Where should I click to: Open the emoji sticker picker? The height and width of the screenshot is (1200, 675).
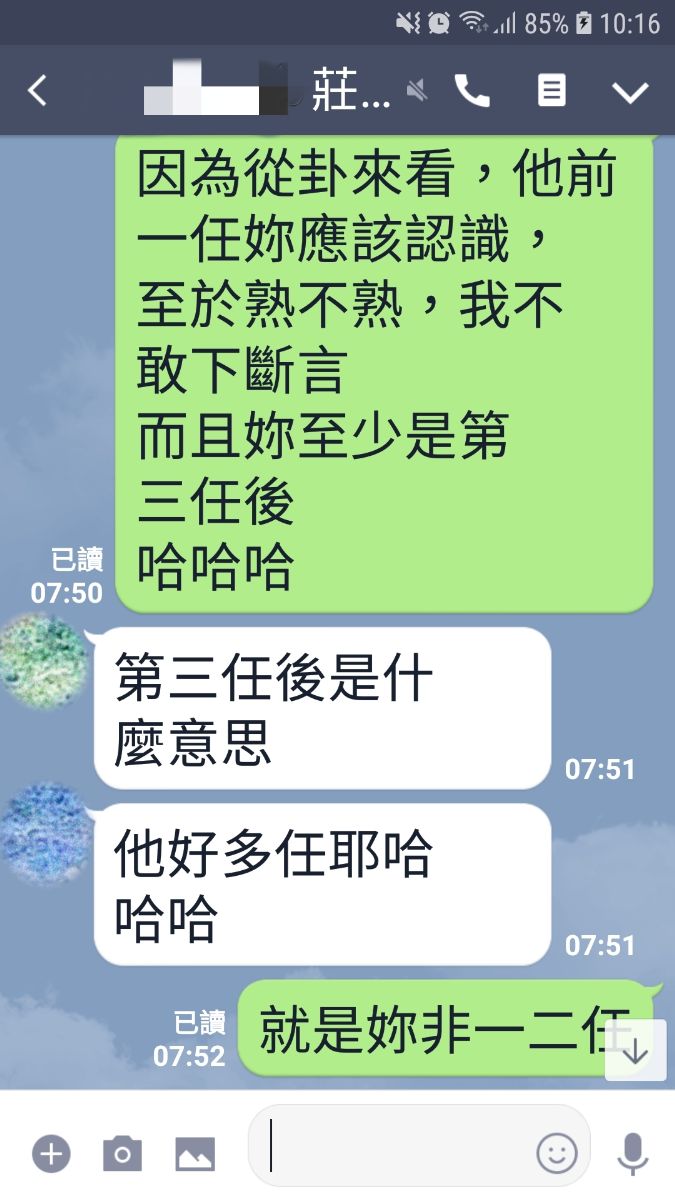(x=557, y=1153)
